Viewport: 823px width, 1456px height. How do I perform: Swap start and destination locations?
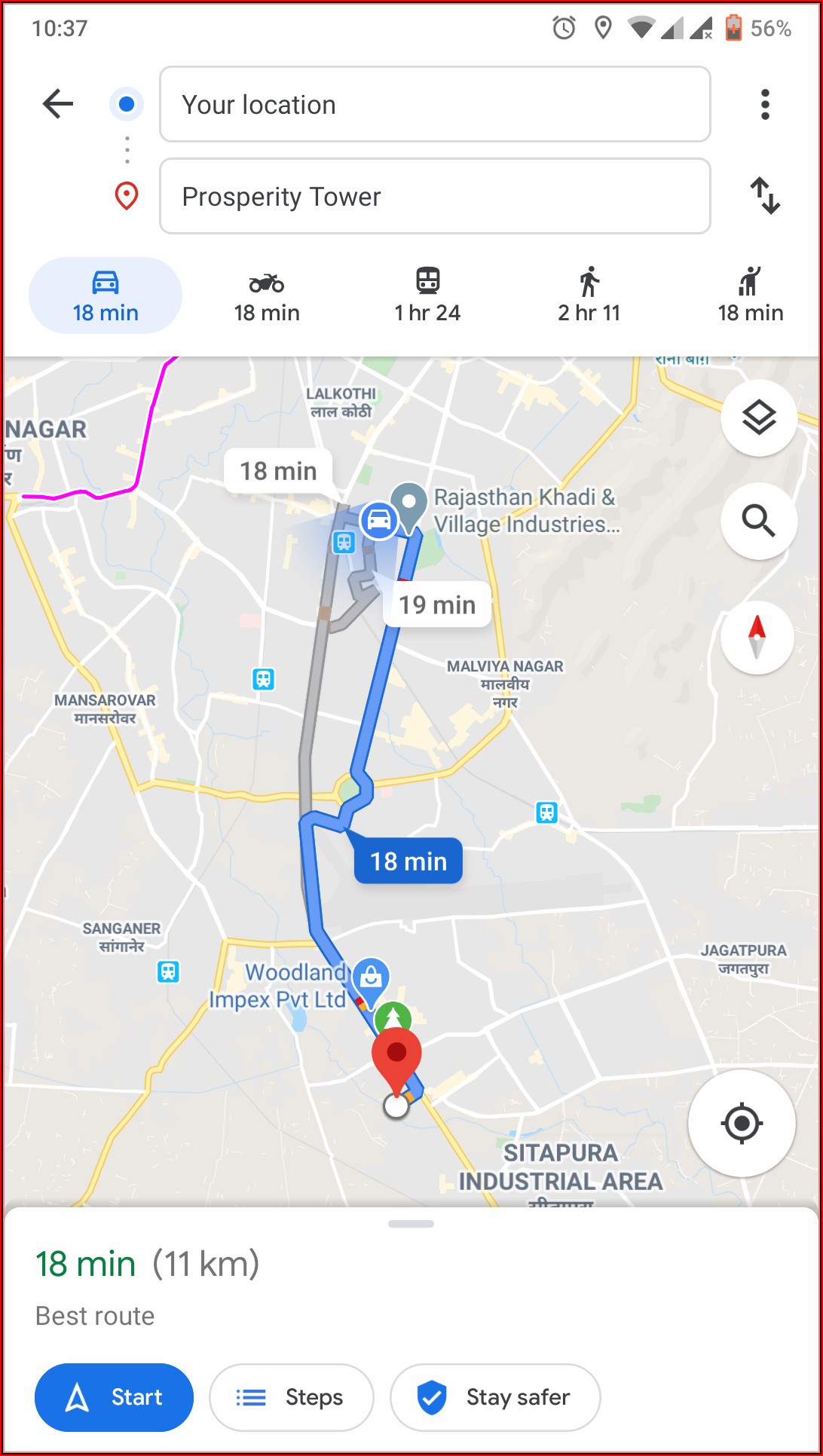click(x=765, y=196)
